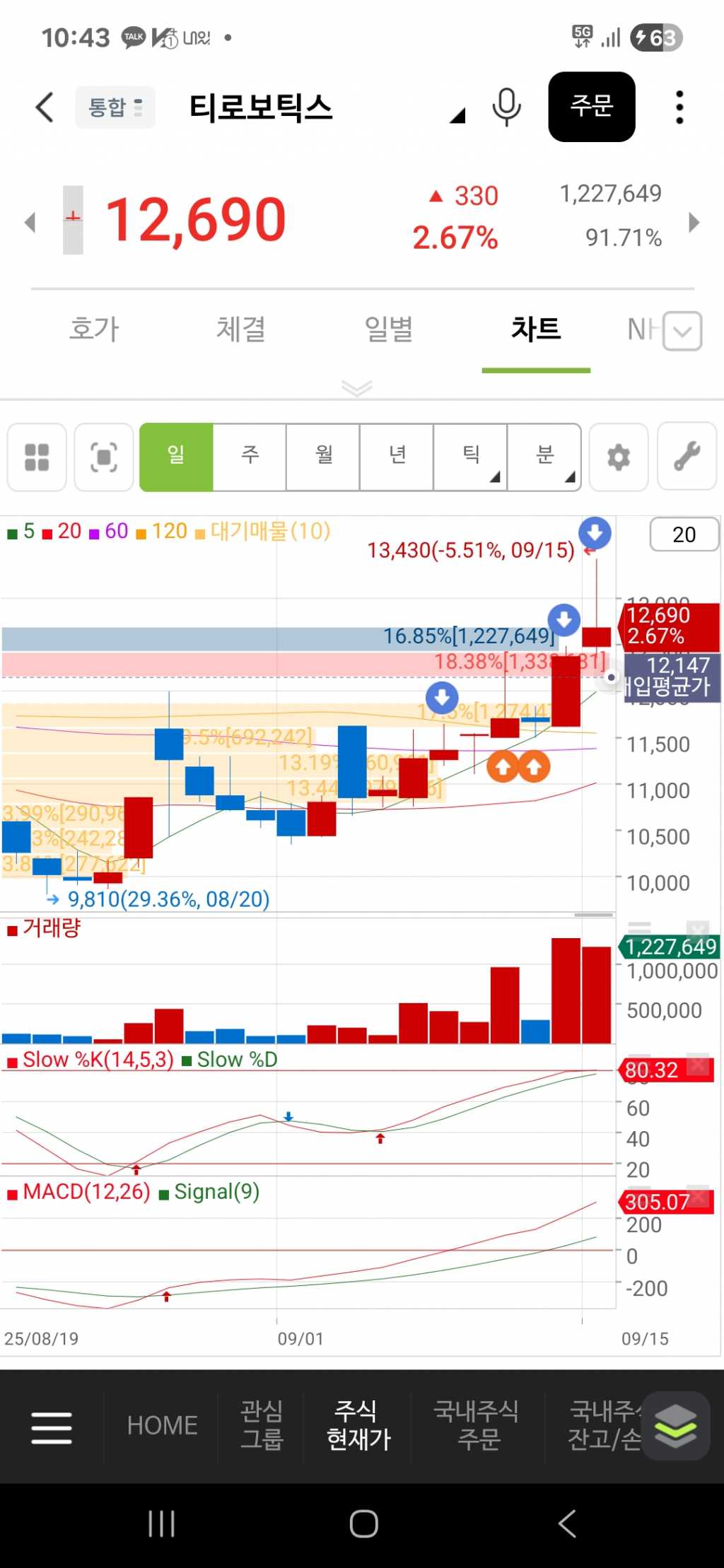Viewport: 724px width, 1568px height.
Task: Open the 일별 daily tab
Action: click(x=388, y=329)
